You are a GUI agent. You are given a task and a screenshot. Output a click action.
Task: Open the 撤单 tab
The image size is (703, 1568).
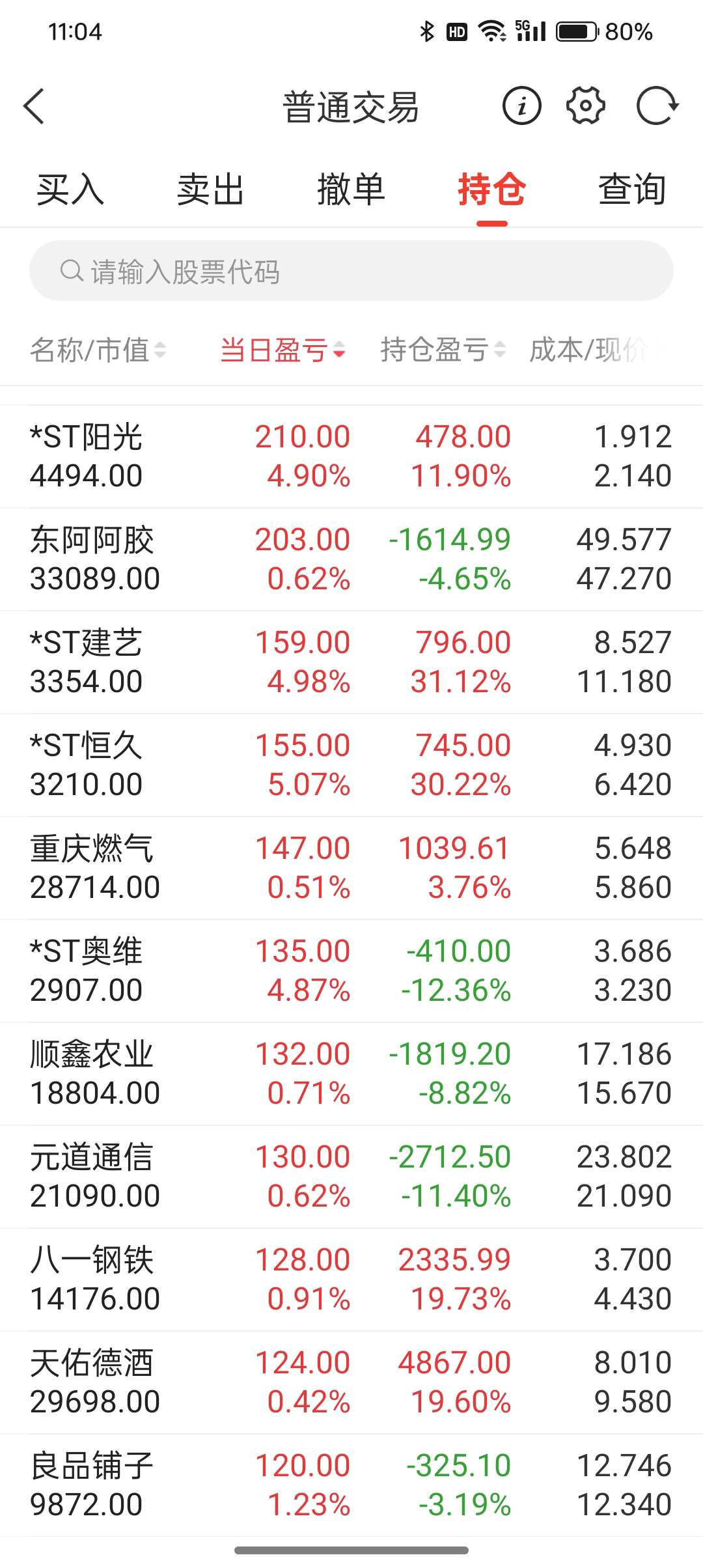(351, 190)
